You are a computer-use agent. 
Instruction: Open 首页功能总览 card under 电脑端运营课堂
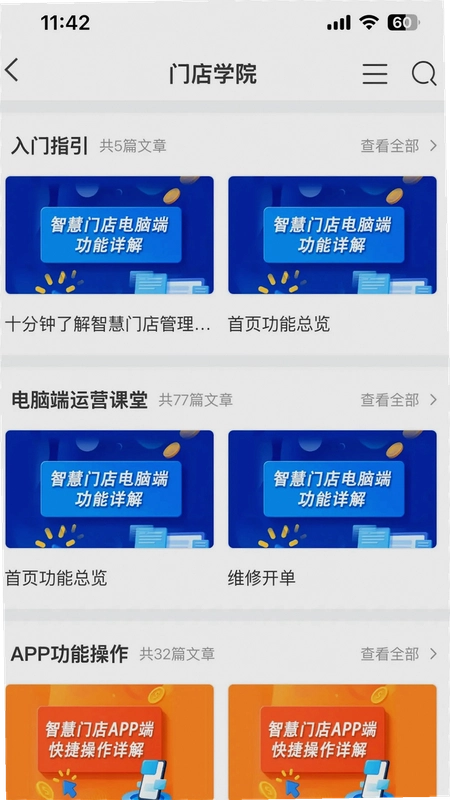click(x=109, y=509)
